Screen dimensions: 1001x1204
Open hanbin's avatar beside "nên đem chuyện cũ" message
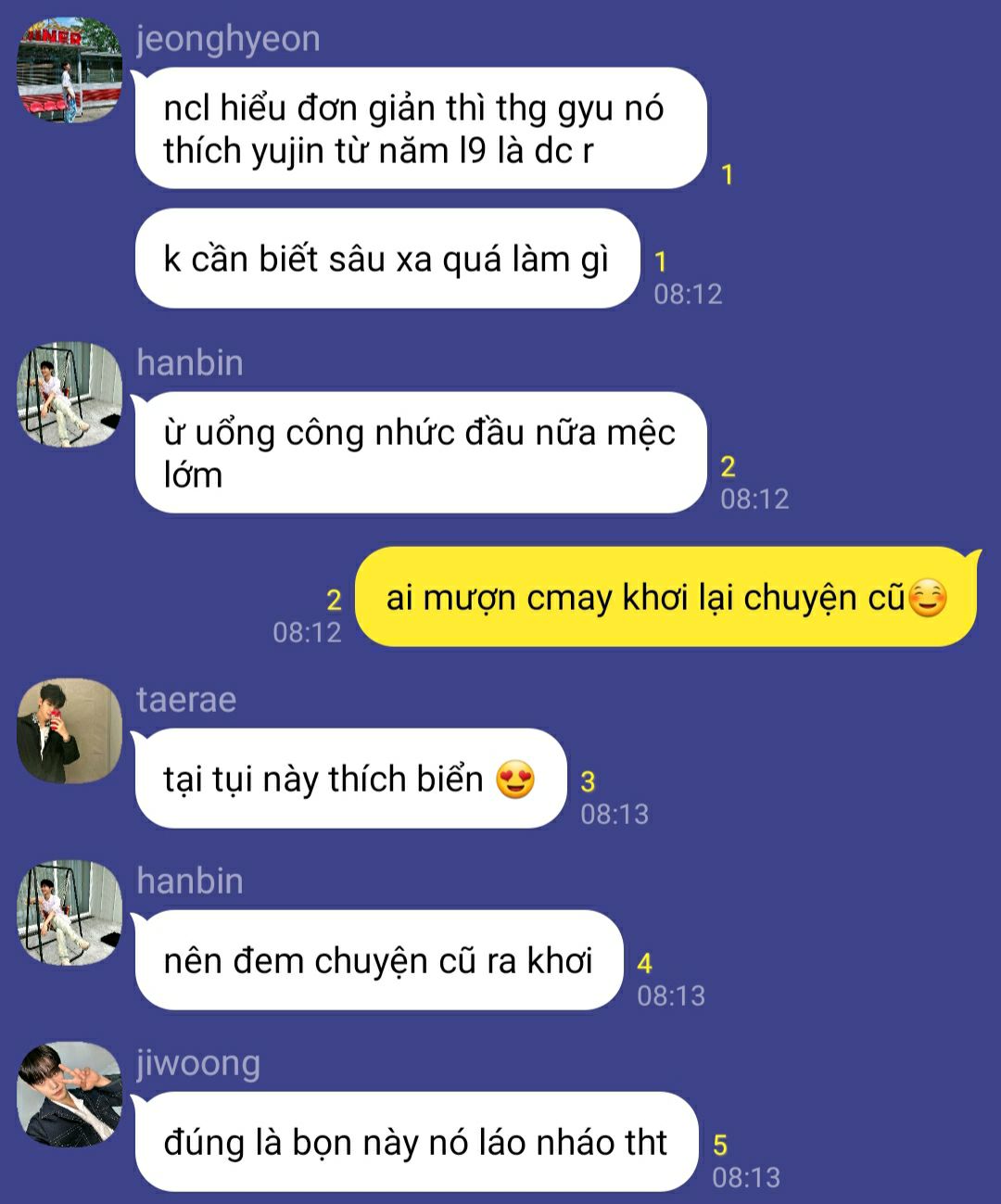70,912
